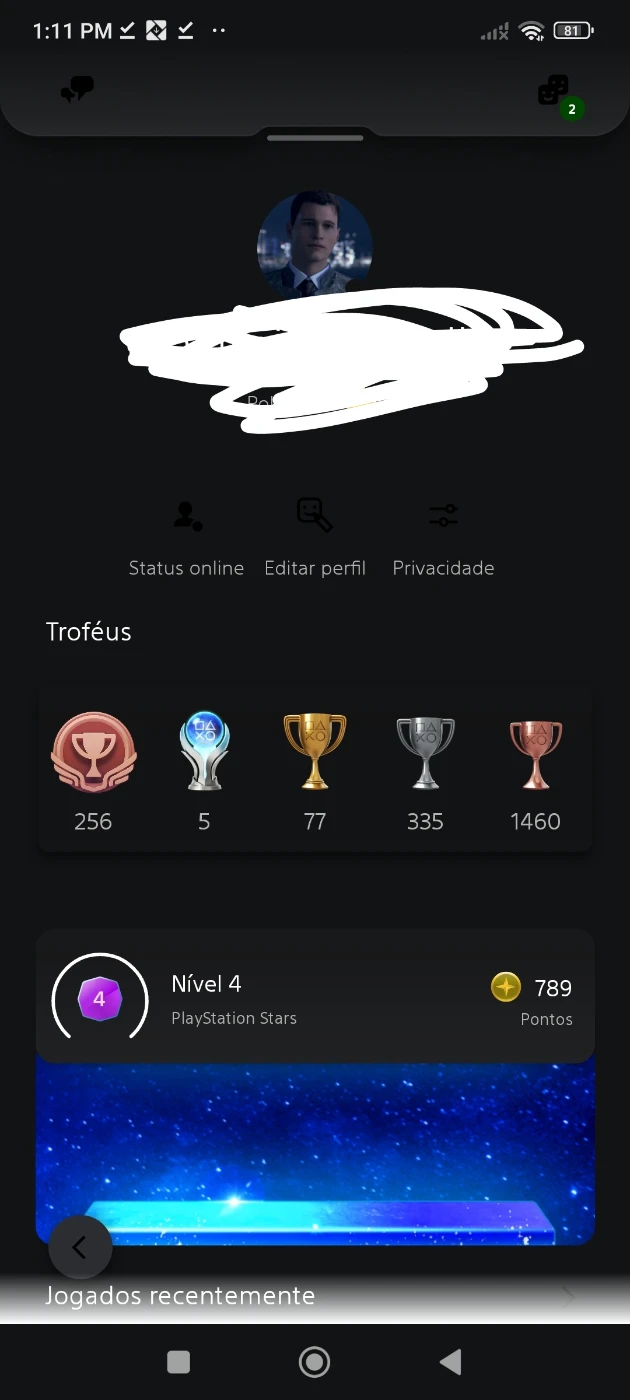630x1400 pixels.
Task: Open the system recent apps button
Action: point(178,1361)
